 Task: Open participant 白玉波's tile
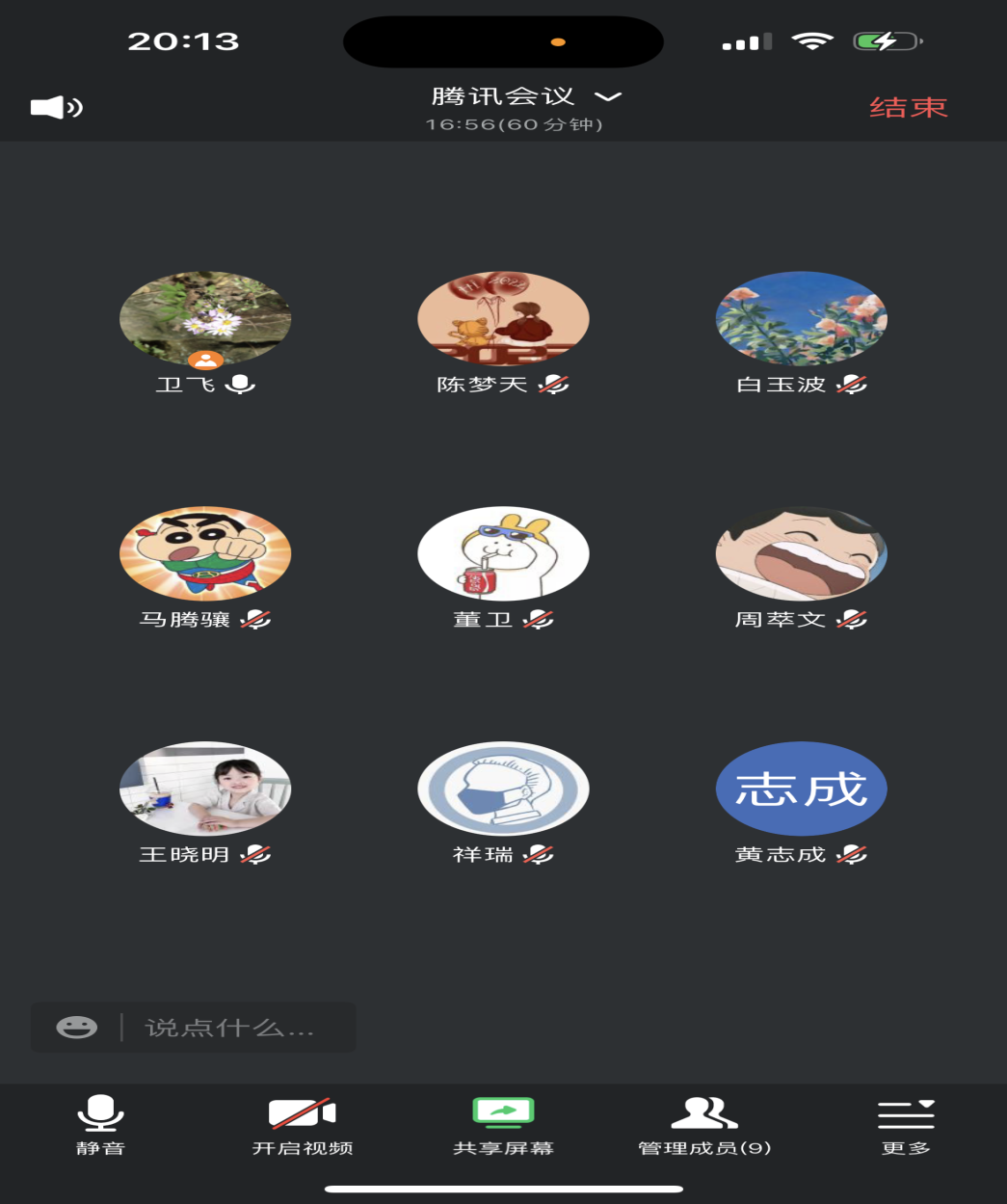point(801,319)
